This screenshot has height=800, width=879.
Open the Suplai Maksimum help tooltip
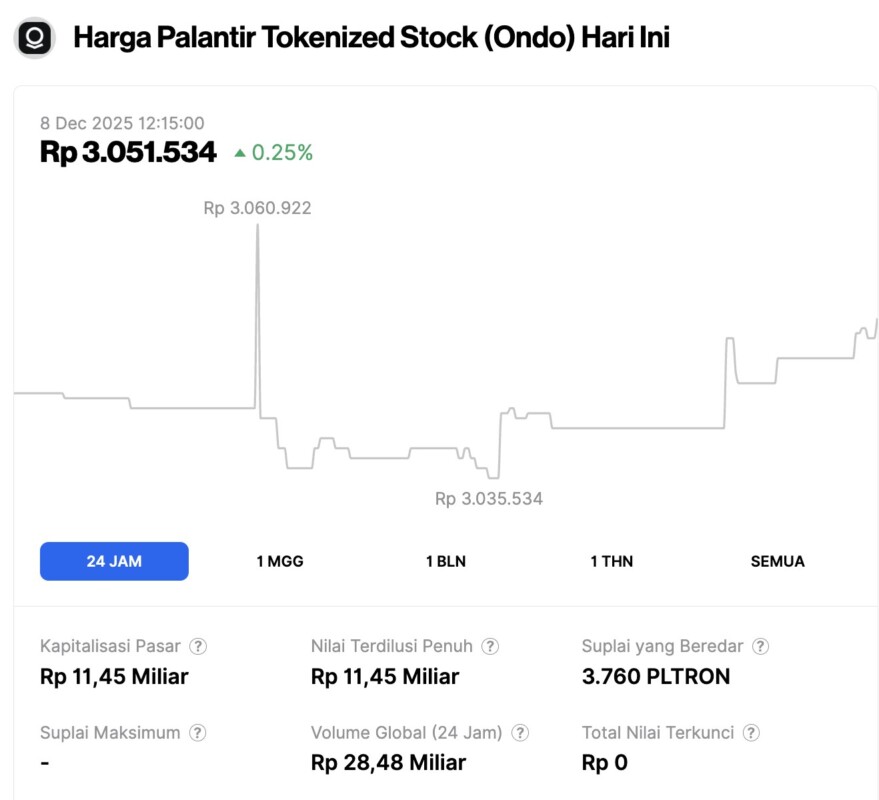pyautogui.click(x=199, y=733)
